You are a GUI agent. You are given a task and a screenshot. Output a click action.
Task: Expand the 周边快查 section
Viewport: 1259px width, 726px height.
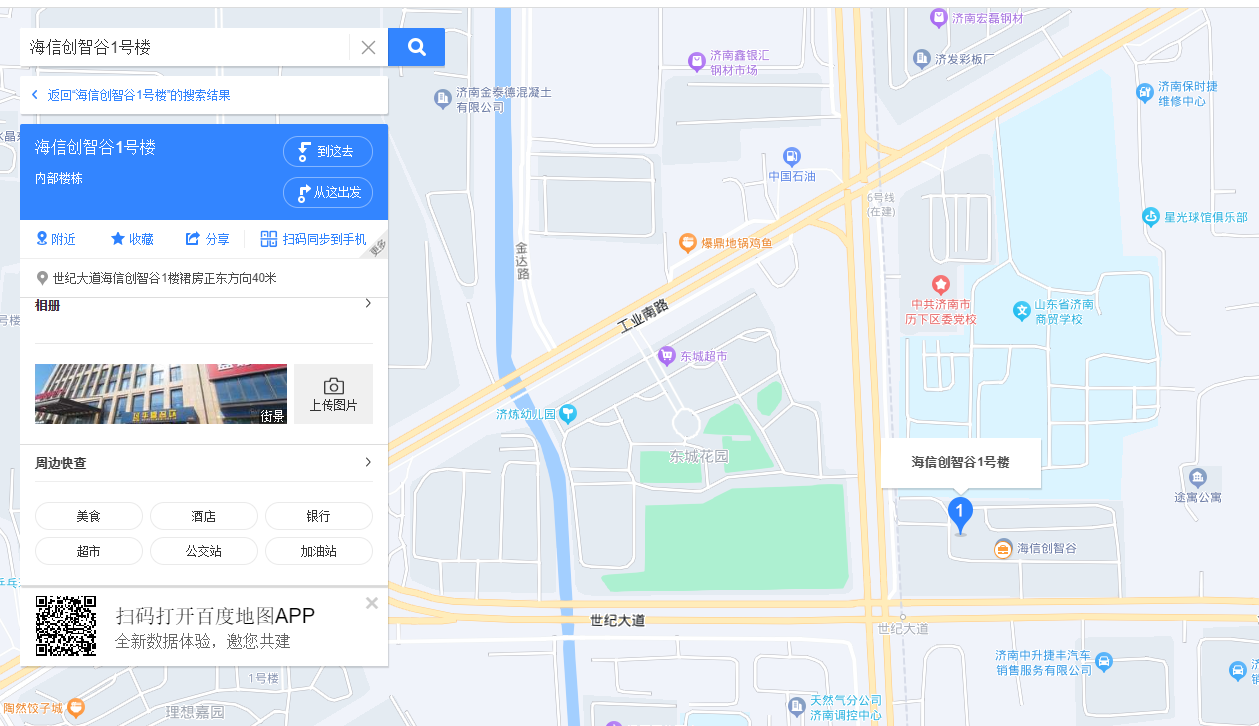[368, 462]
